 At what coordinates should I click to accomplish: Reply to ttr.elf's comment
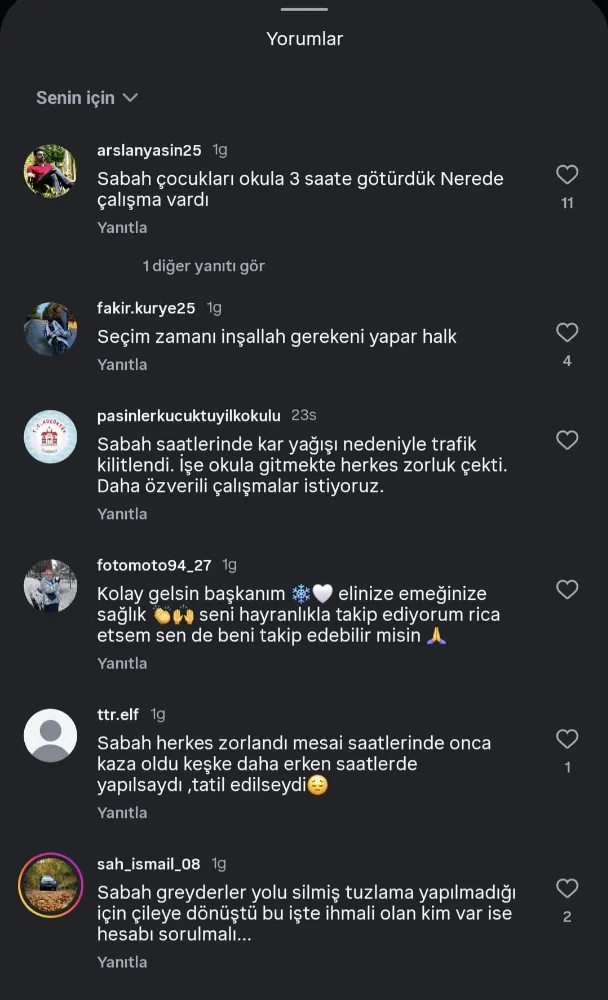tap(122, 813)
